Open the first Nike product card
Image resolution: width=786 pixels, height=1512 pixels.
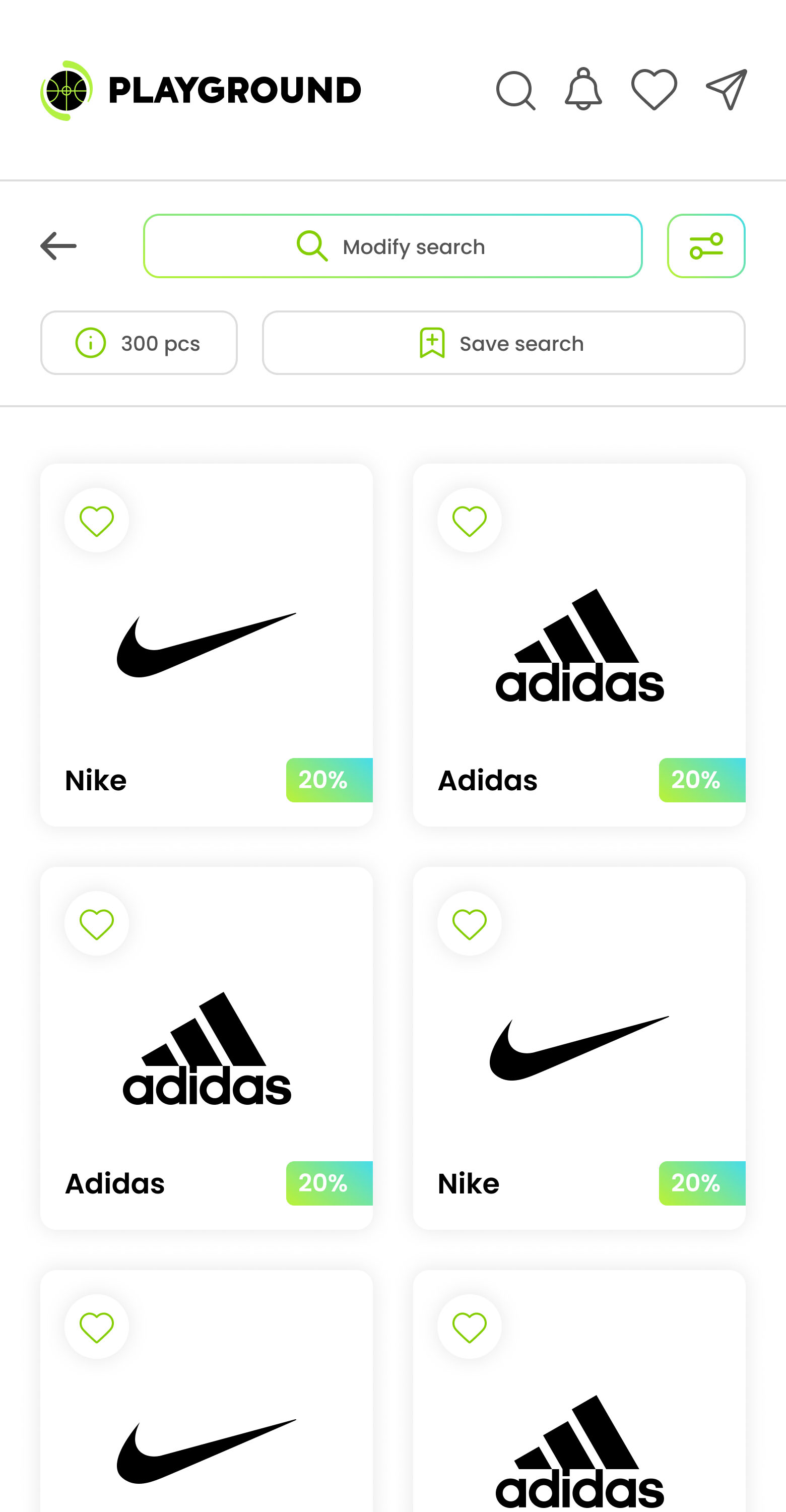coord(207,646)
